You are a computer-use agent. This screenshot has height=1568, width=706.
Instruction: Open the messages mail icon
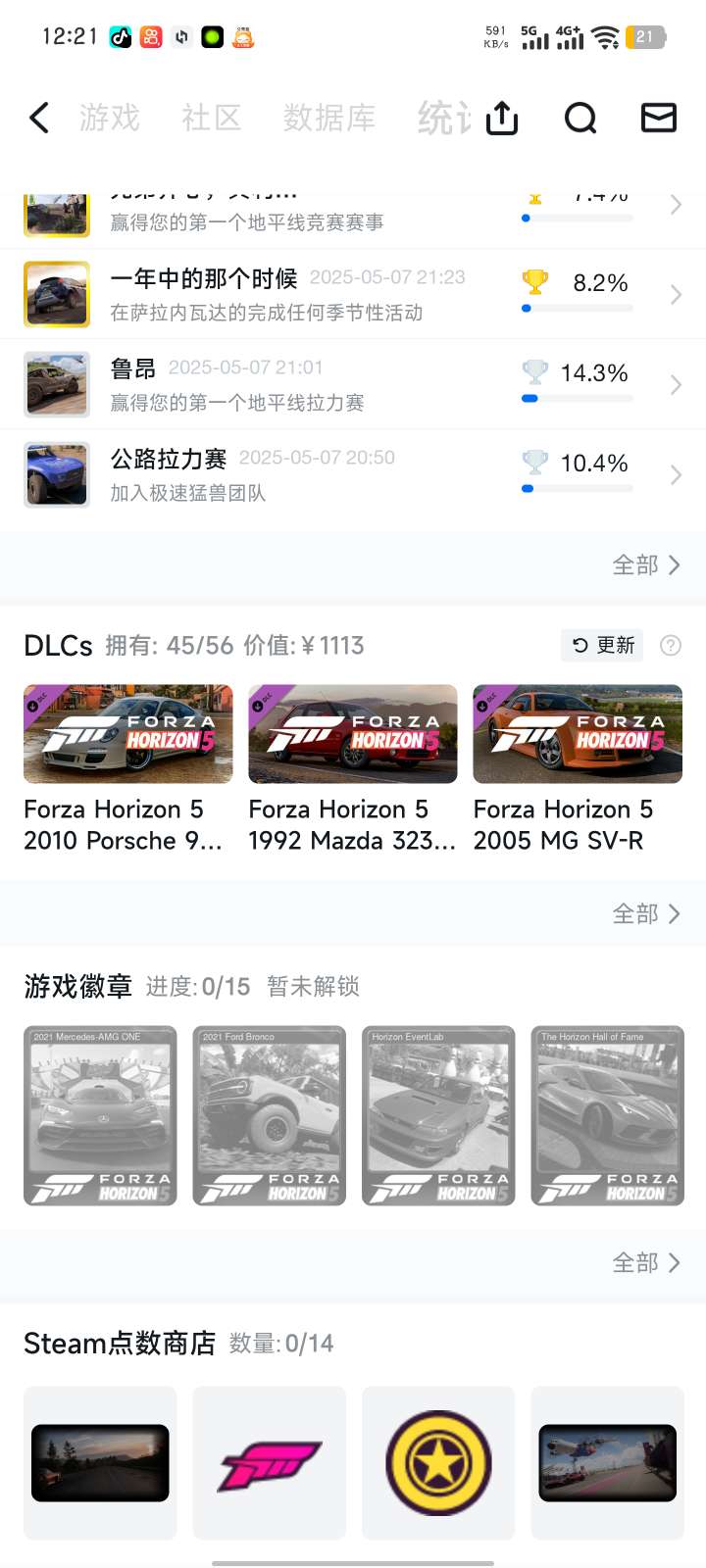[658, 118]
